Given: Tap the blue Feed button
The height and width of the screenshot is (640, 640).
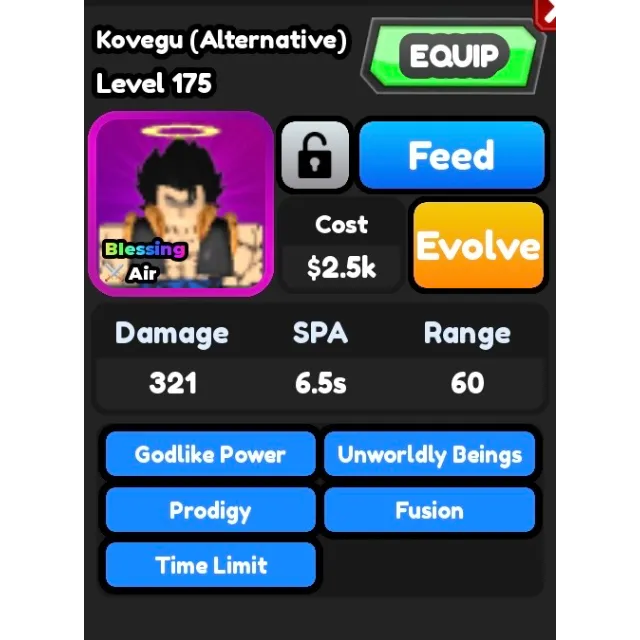Looking at the screenshot, I should point(452,155).
